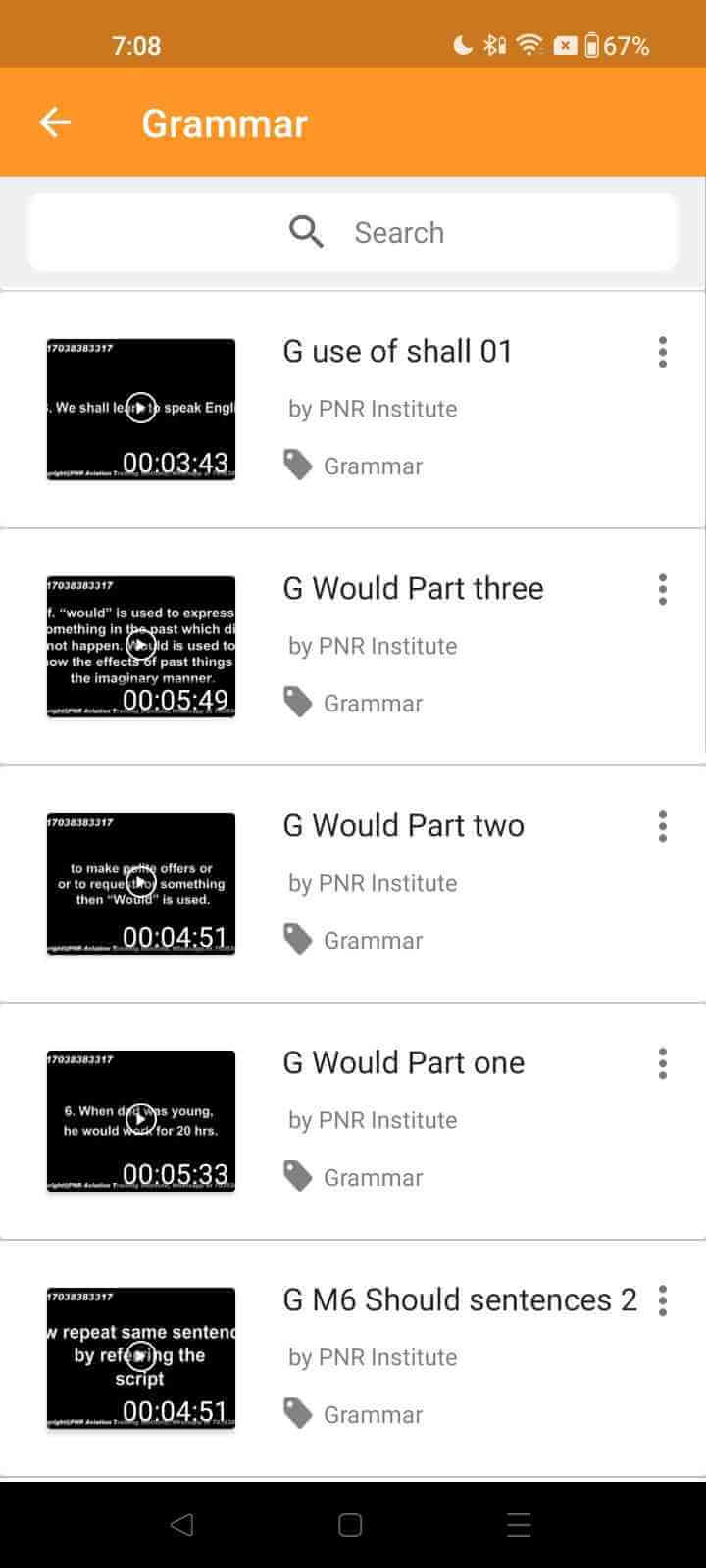Screen dimensions: 706x1568
Task: Open G M6 Should sentences 2
Action: [x=459, y=1300]
